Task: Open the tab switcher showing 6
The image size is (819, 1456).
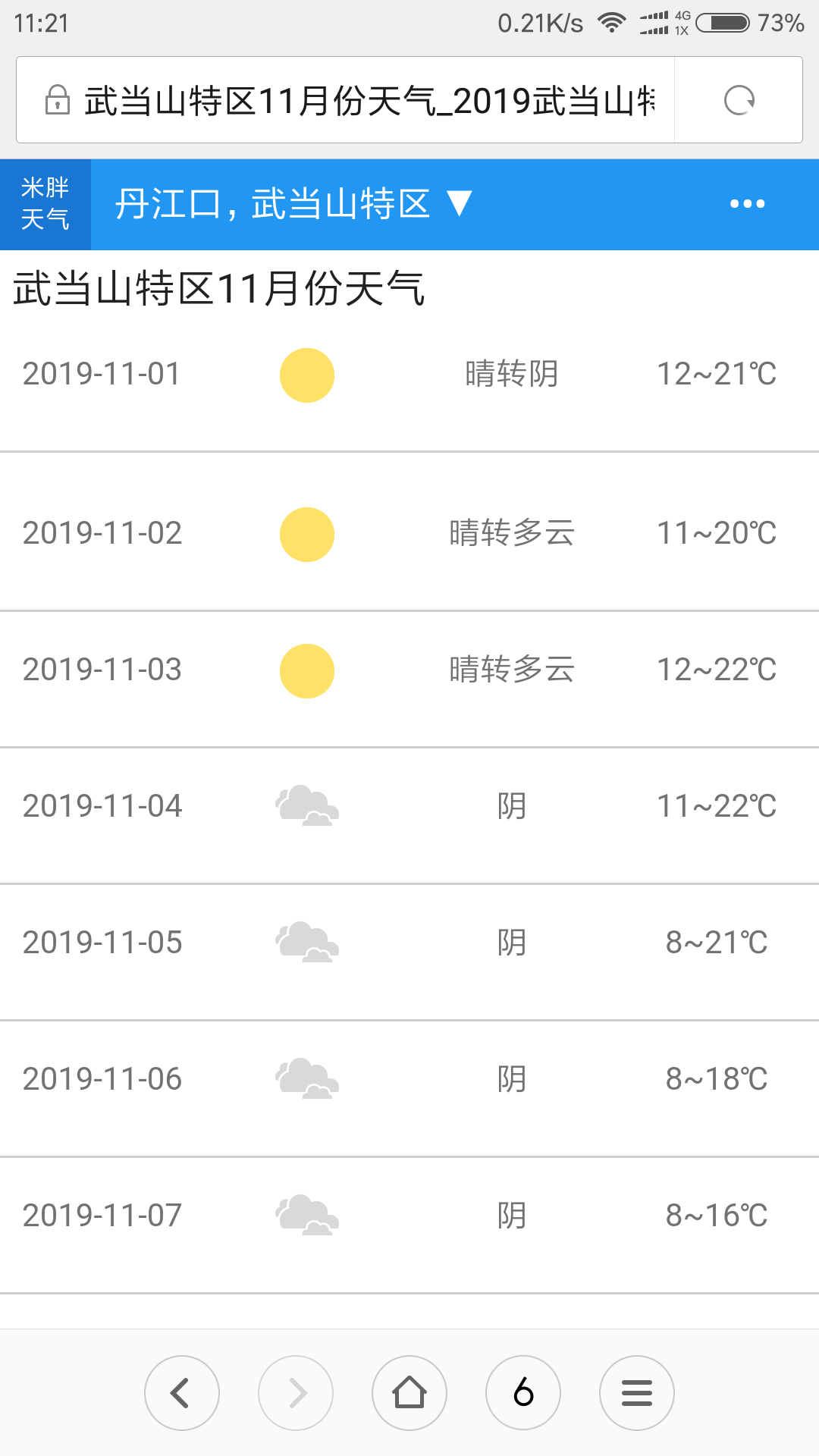Action: point(523,1393)
